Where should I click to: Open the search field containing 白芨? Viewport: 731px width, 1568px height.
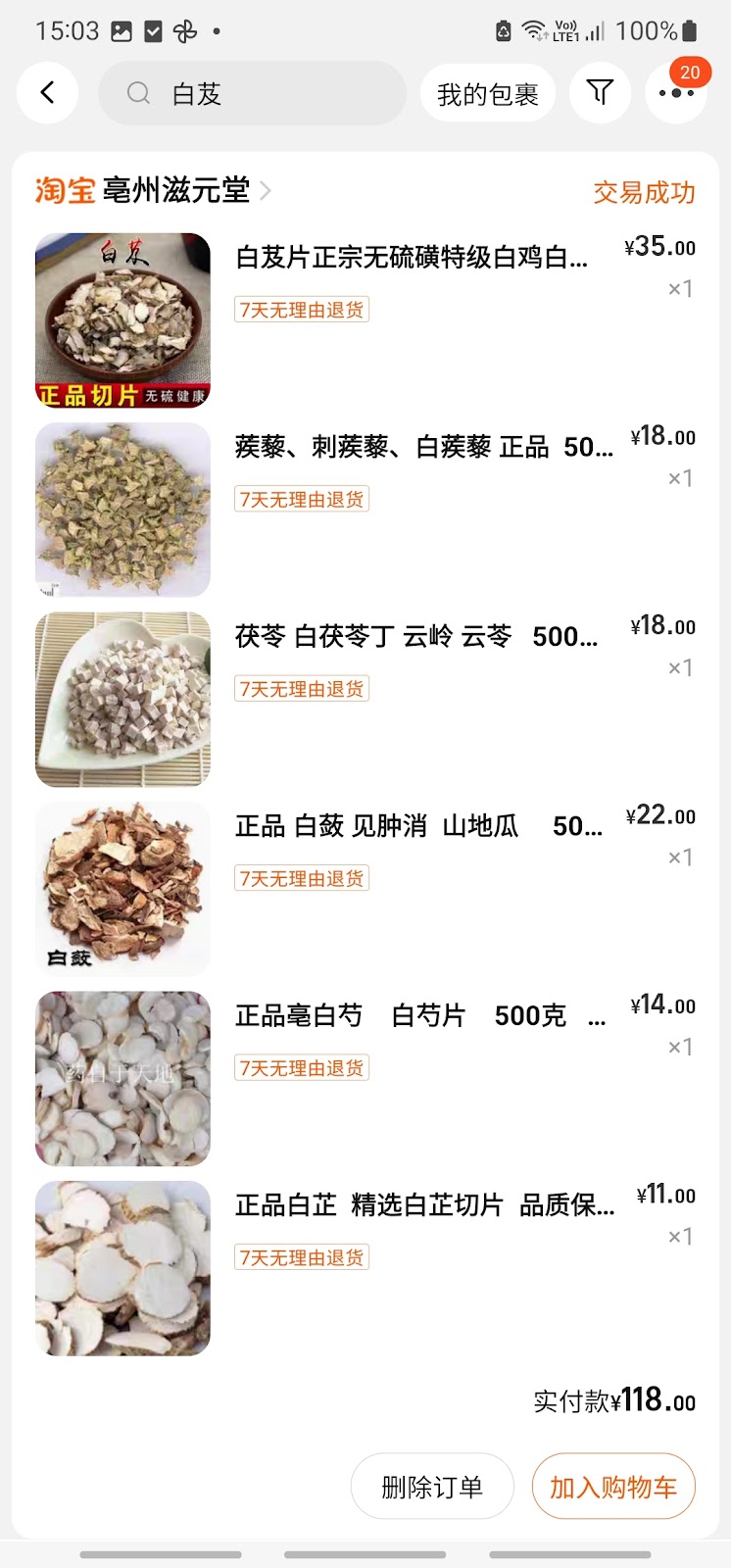tap(252, 94)
